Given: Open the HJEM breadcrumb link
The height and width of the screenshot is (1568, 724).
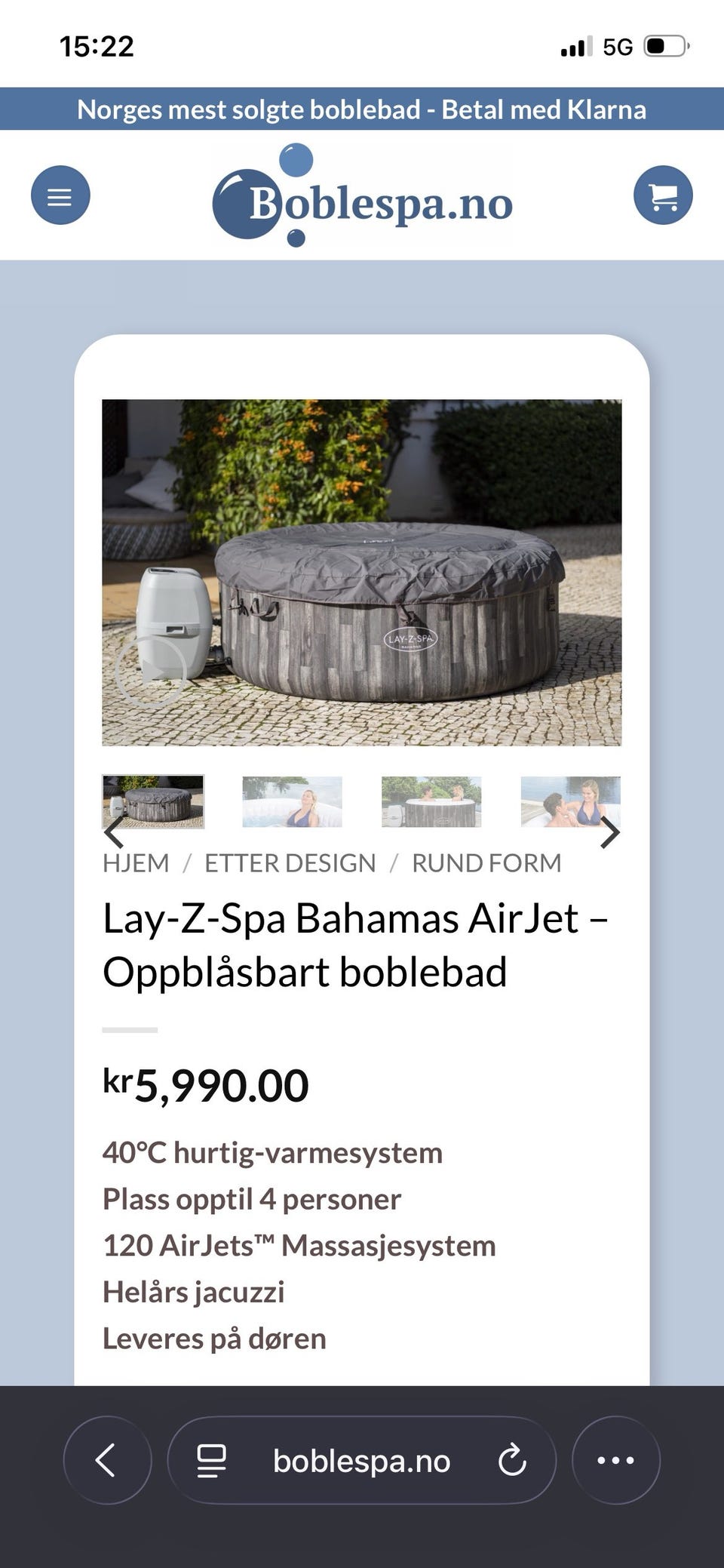Looking at the screenshot, I should pos(136,863).
